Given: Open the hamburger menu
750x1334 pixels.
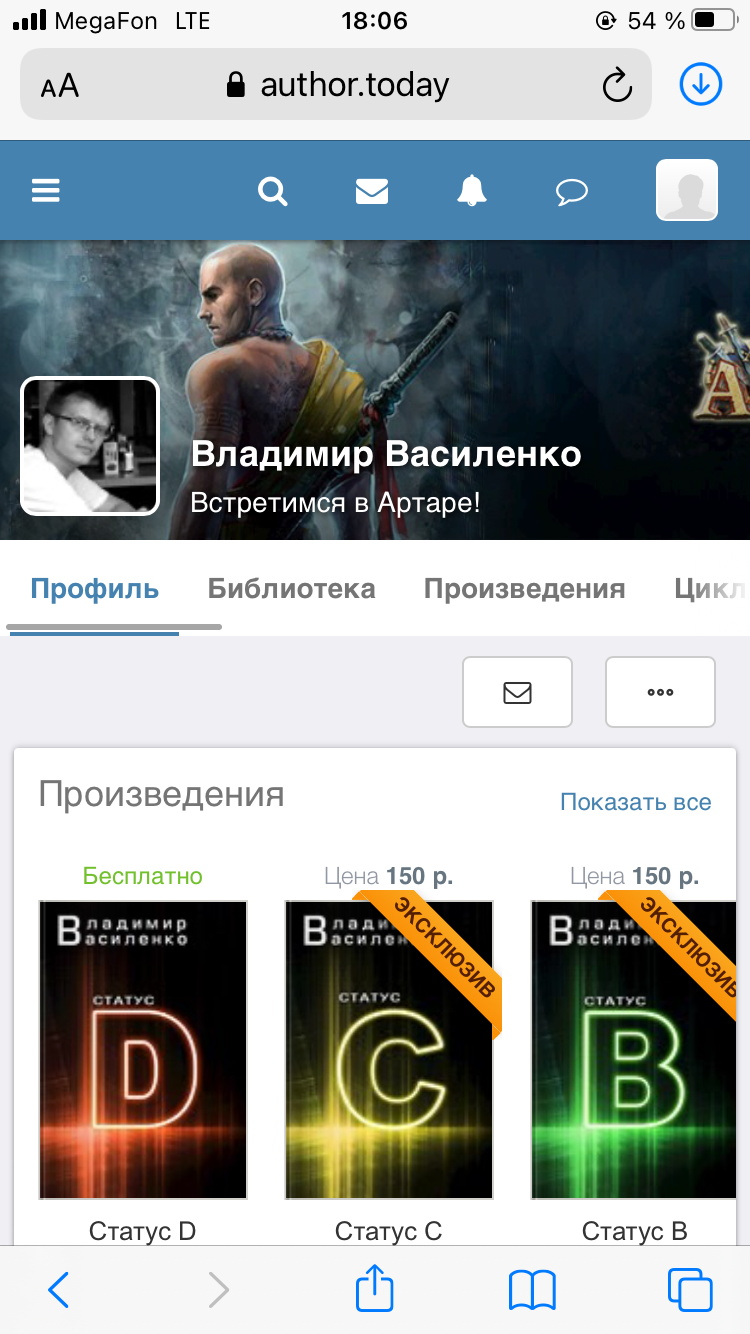Looking at the screenshot, I should pyautogui.click(x=46, y=190).
